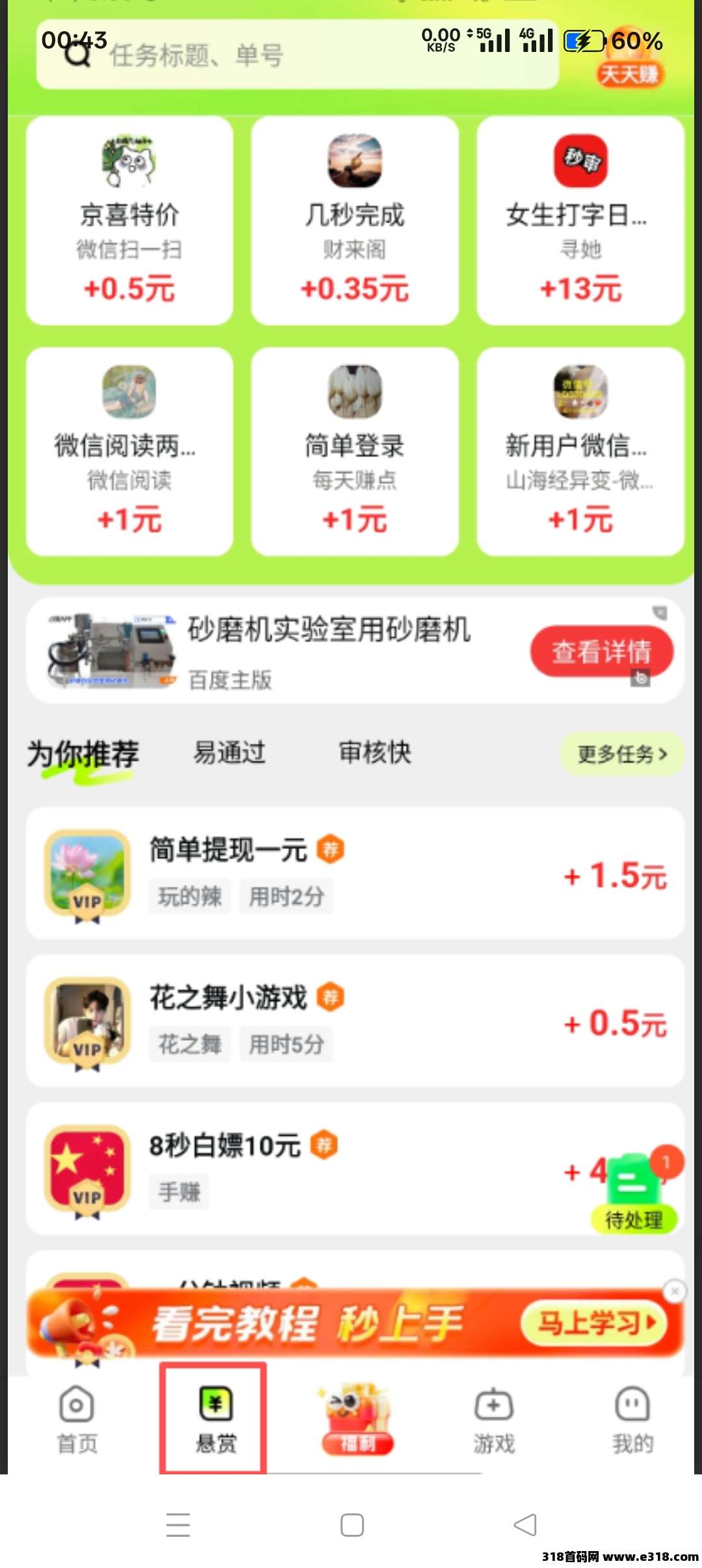Open the 游戏 tab
702x1568 pixels.
click(494, 1420)
